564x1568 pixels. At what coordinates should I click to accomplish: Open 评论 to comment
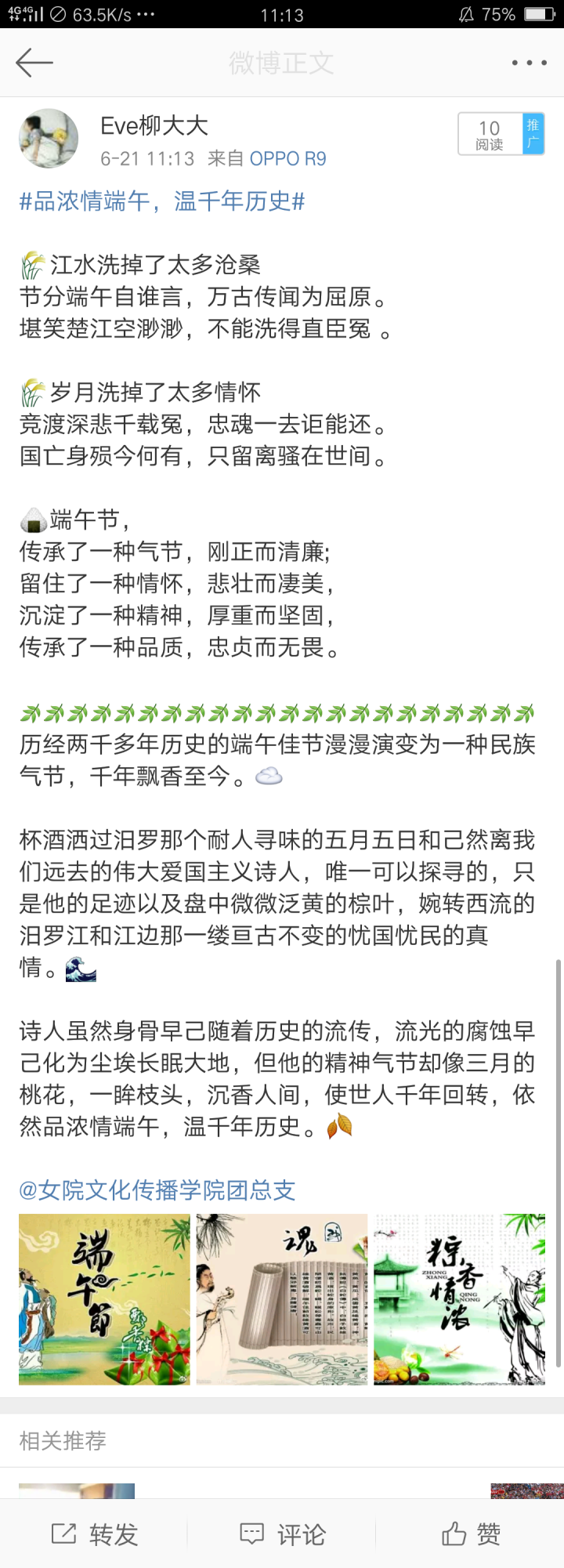pos(282,1534)
